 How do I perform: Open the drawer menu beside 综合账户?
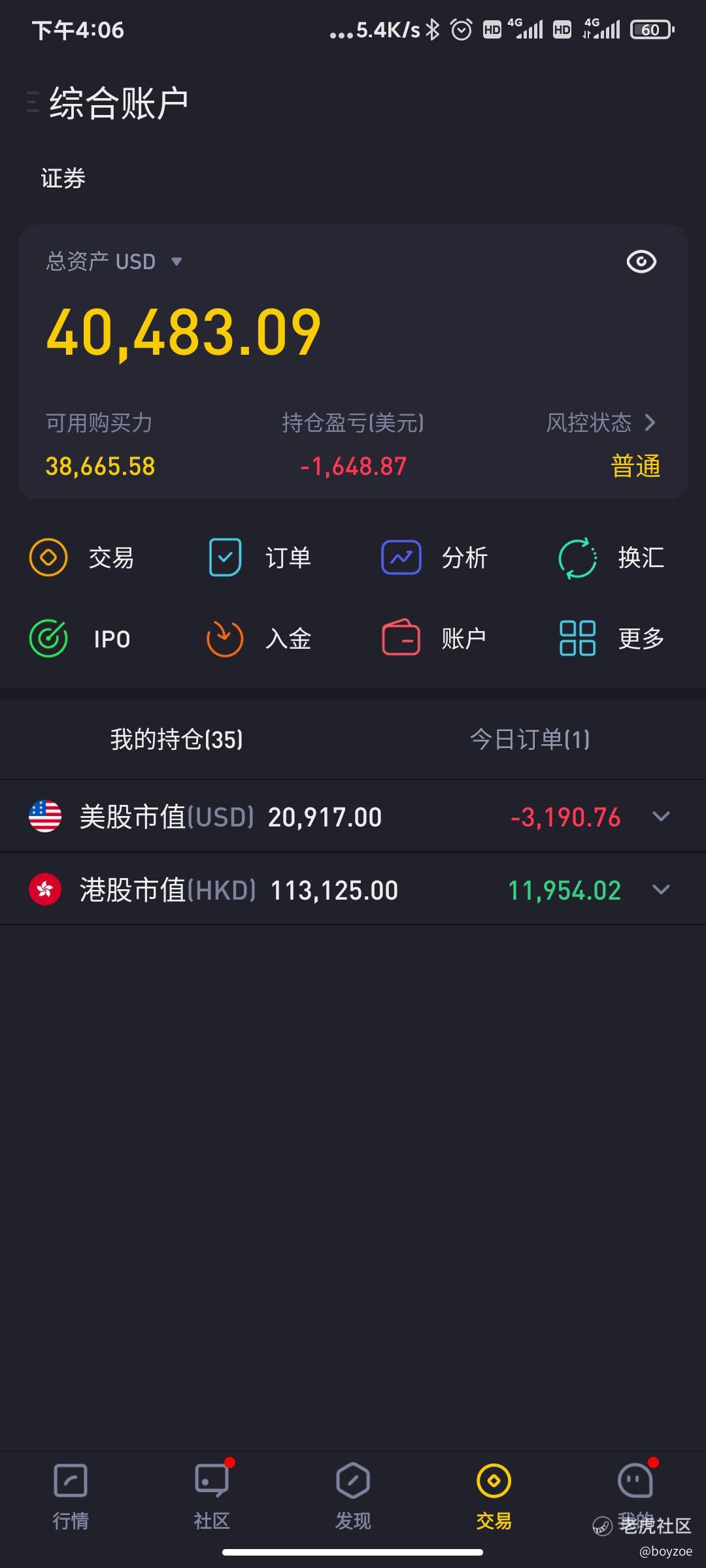point(33,103)
